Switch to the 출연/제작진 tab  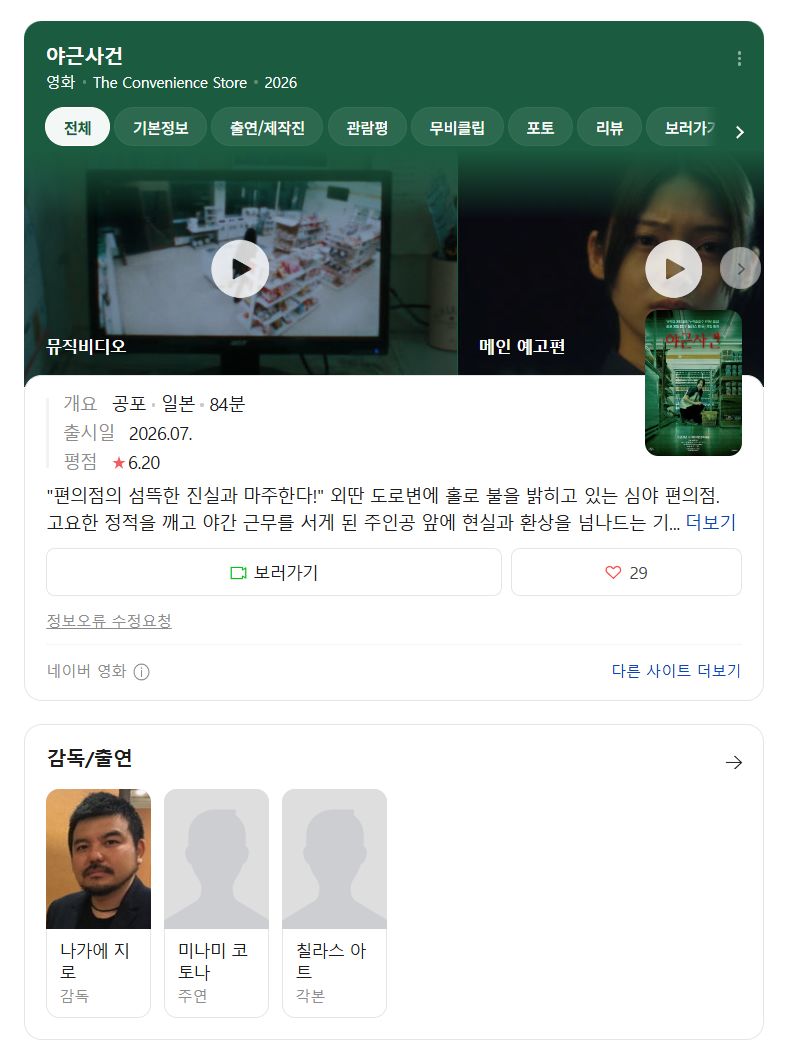267,127
